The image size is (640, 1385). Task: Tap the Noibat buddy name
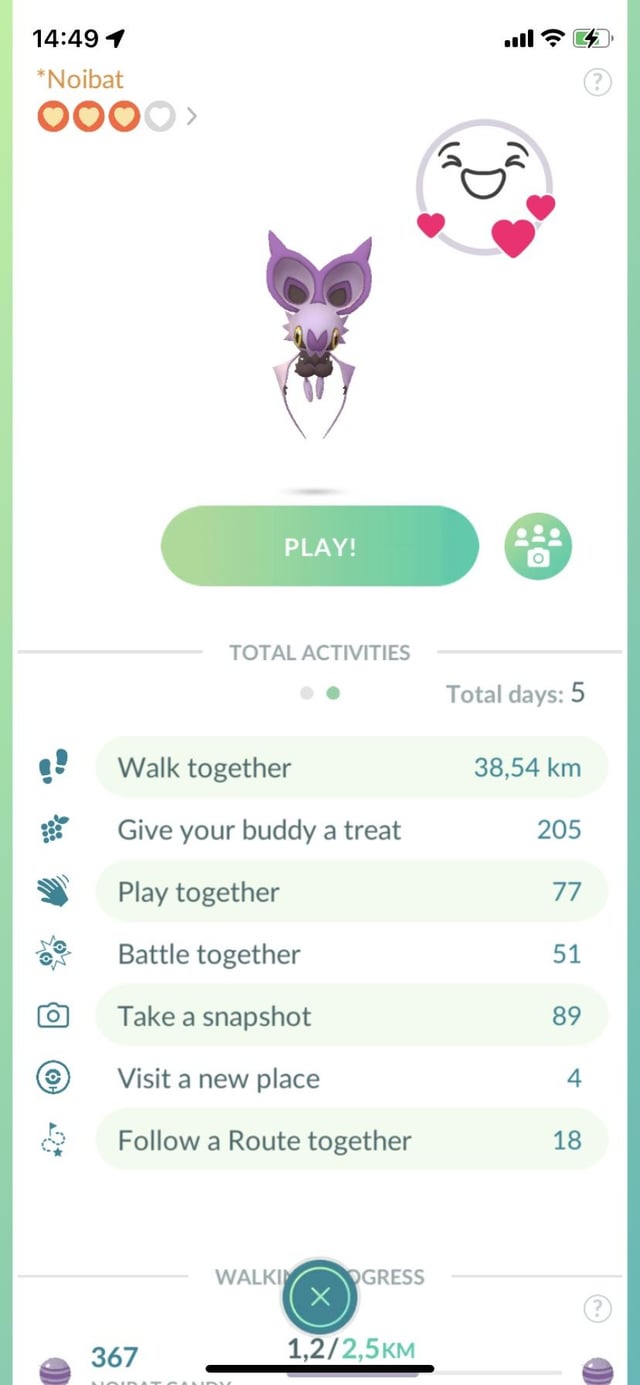pos(83,79)
